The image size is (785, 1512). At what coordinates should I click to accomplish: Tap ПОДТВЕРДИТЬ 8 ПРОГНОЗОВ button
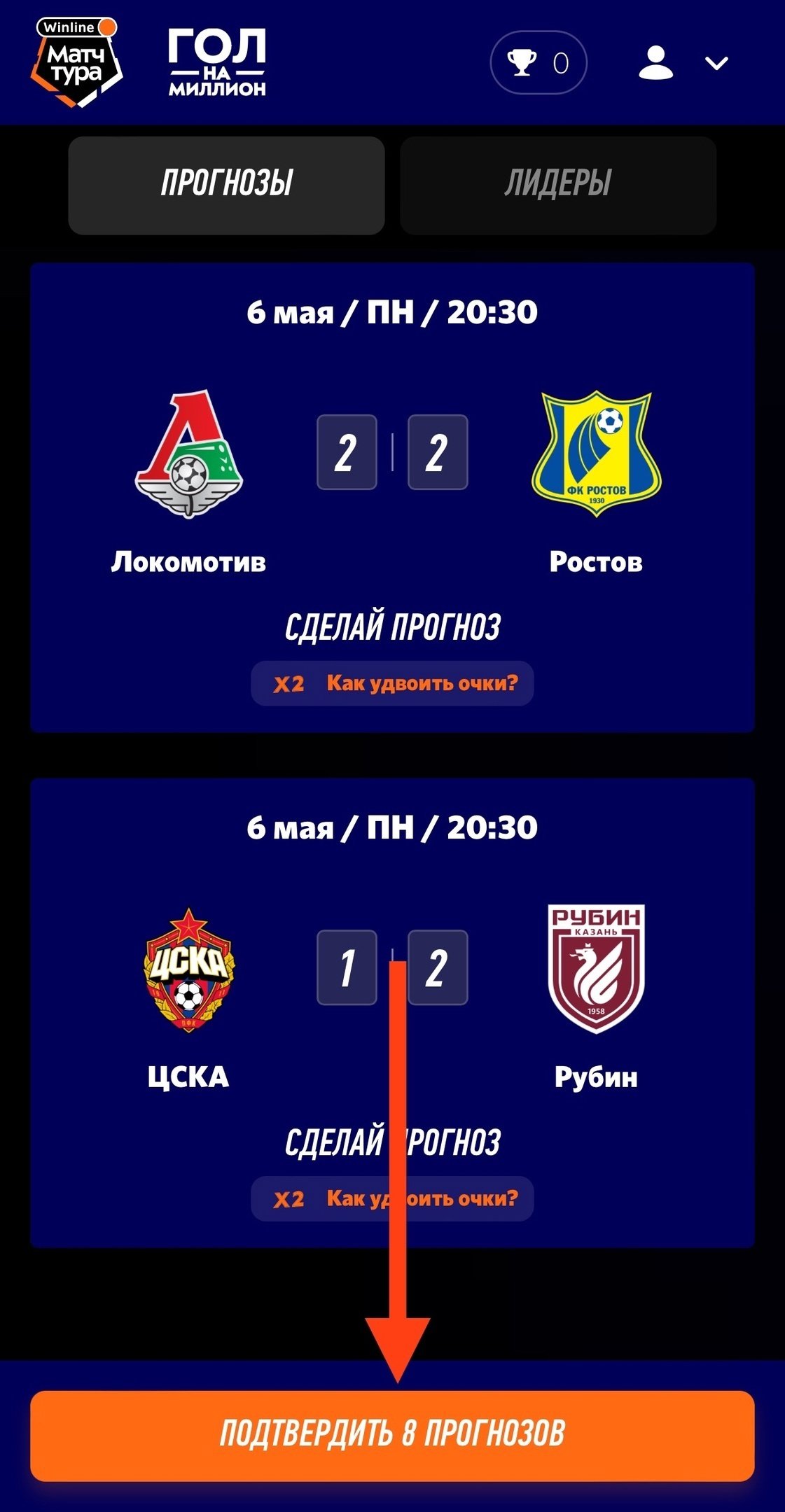(392, 1435)
